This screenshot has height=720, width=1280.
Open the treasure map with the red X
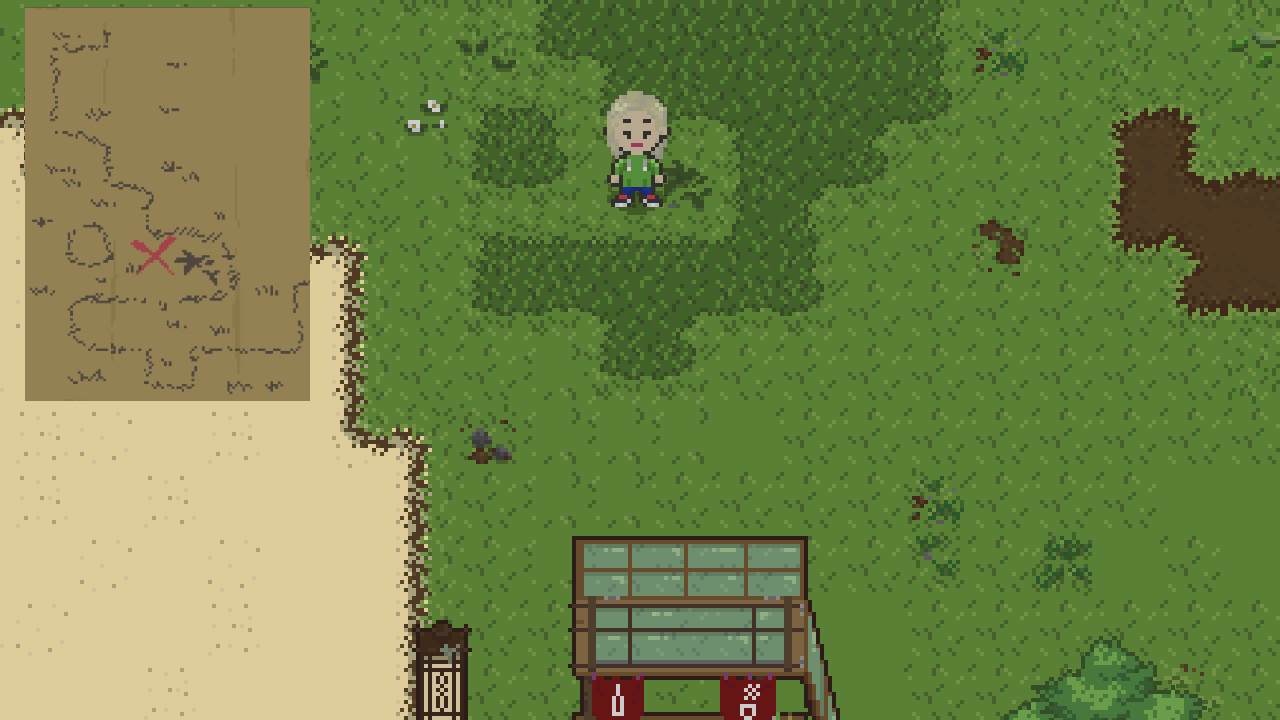click(167, 204)
